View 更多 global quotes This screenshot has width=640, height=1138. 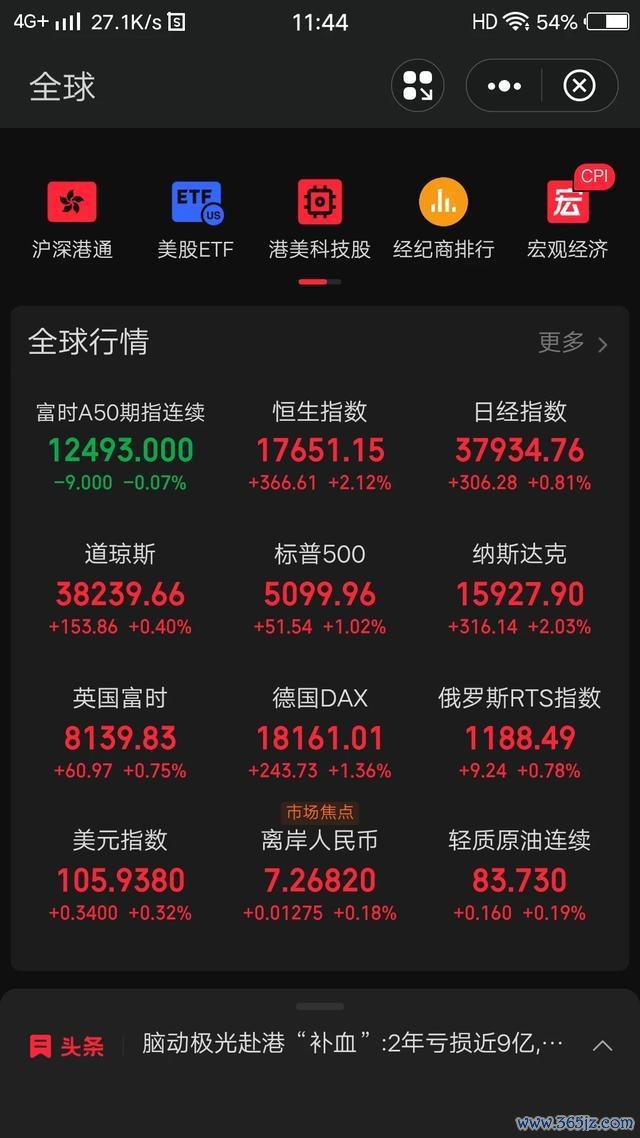pyautogui.click(x=572, y=343)
